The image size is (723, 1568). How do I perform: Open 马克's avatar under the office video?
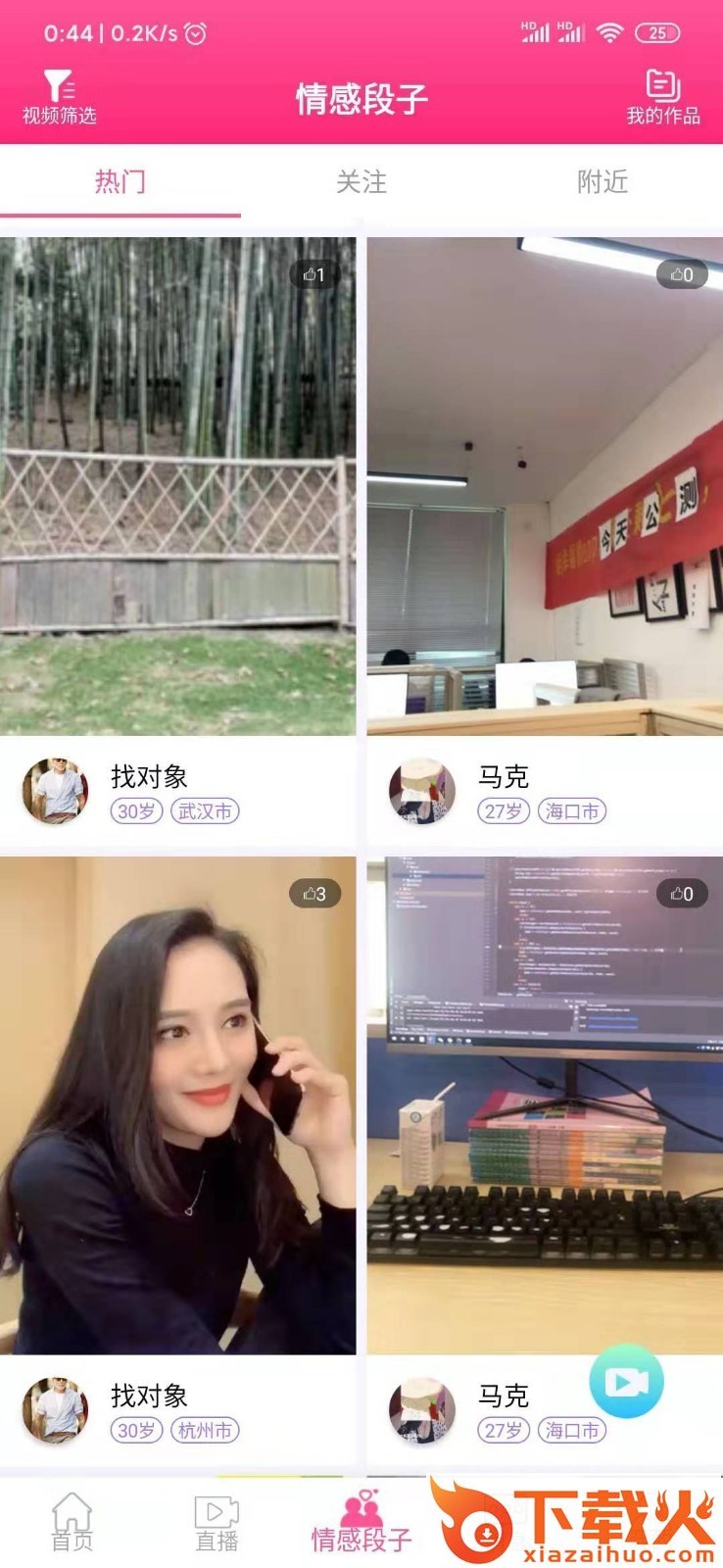point(422,791)
